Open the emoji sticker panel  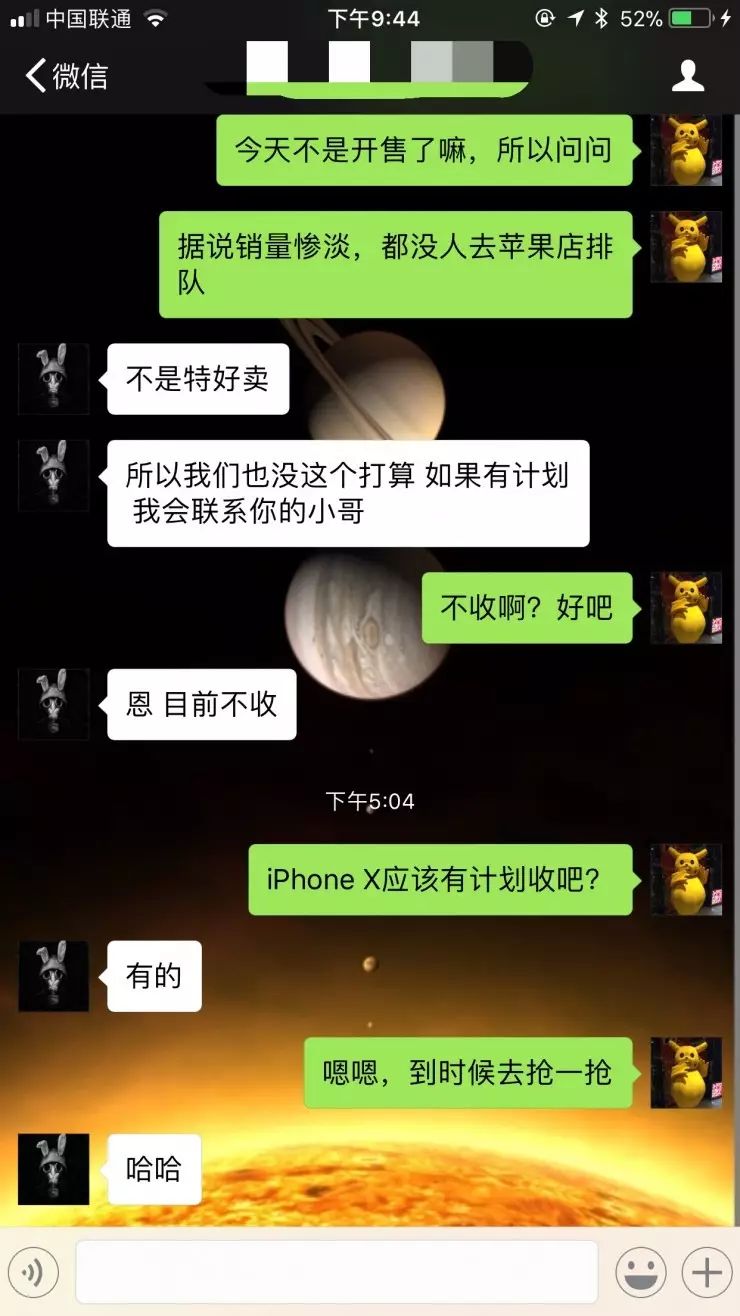(641, 1273)
